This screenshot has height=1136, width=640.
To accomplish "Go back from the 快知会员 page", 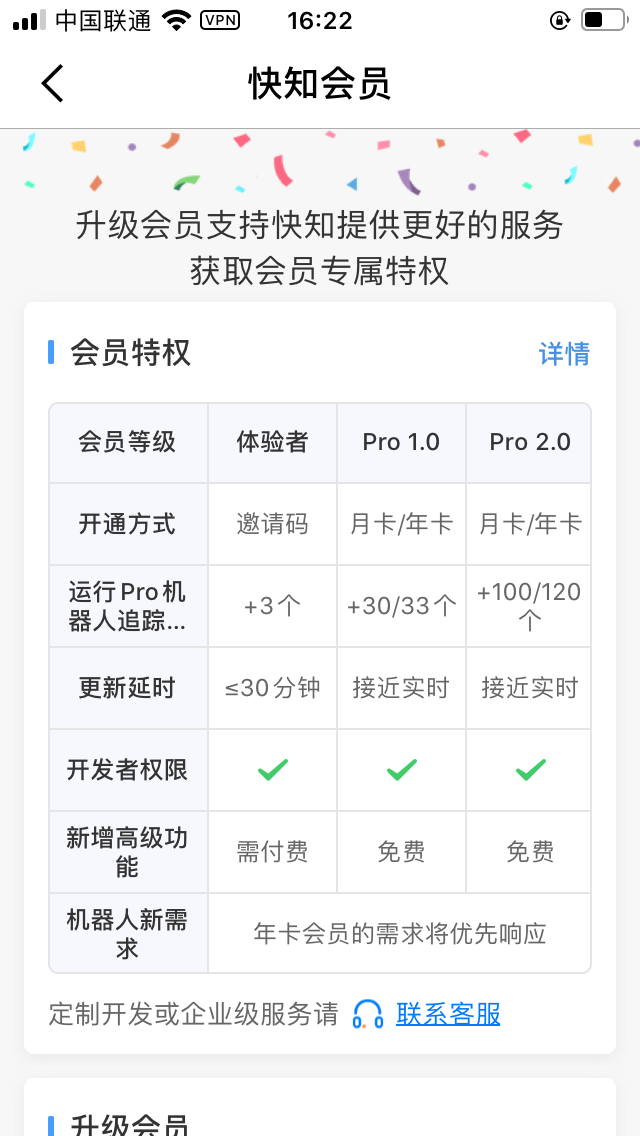I will 52,83.
